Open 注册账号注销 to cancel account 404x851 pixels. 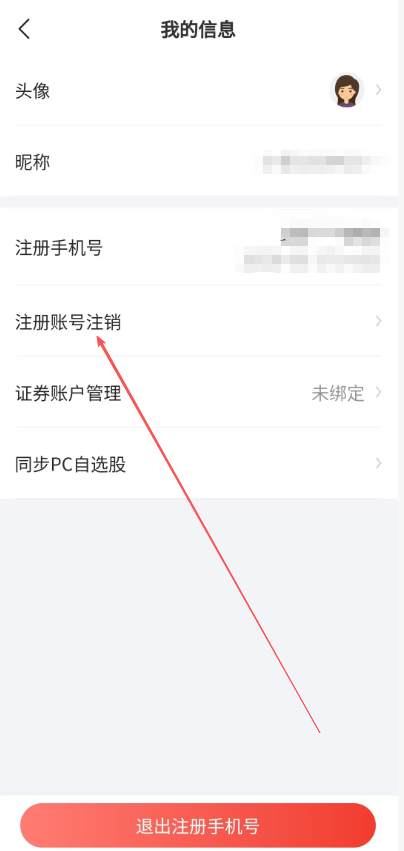tap(199, 322)
